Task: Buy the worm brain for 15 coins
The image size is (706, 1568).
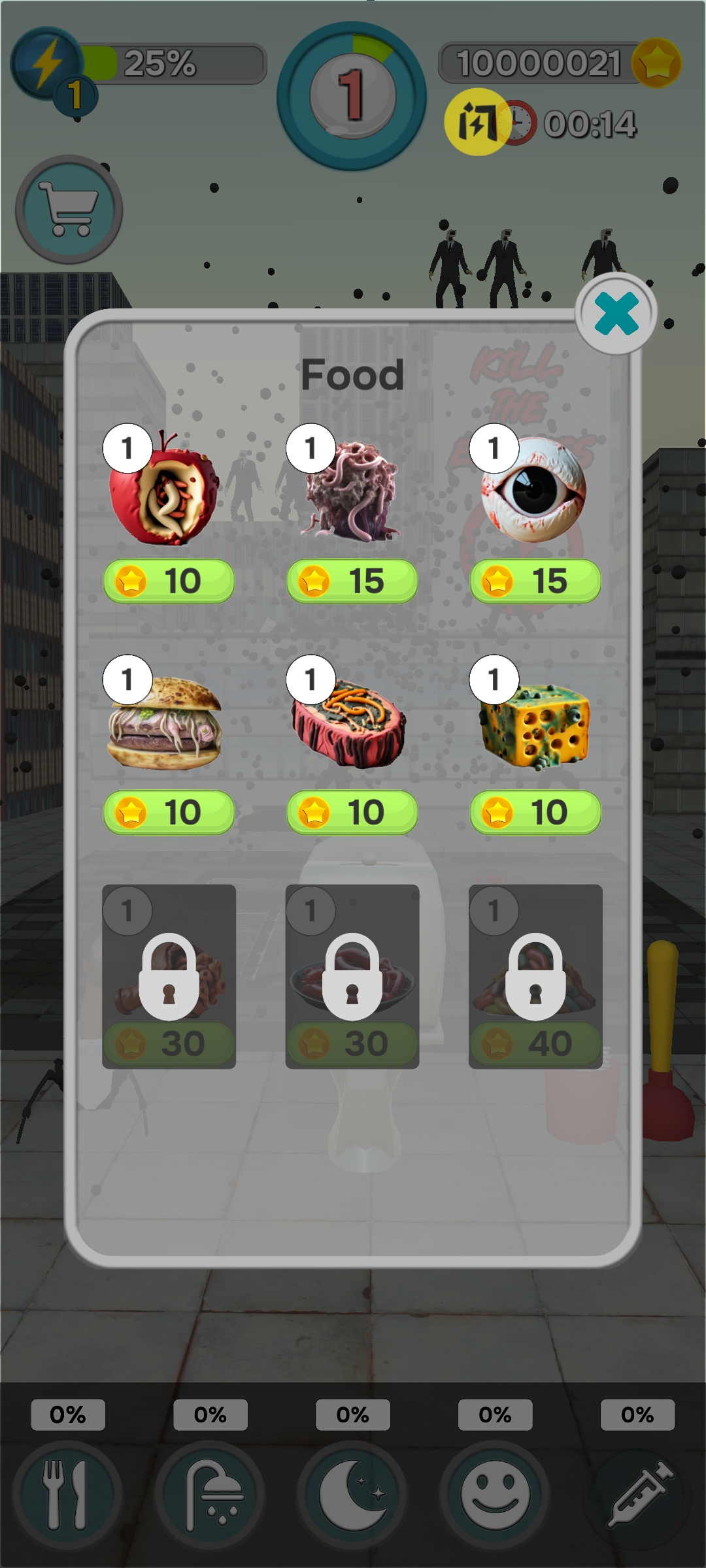Action: point(352,581)
